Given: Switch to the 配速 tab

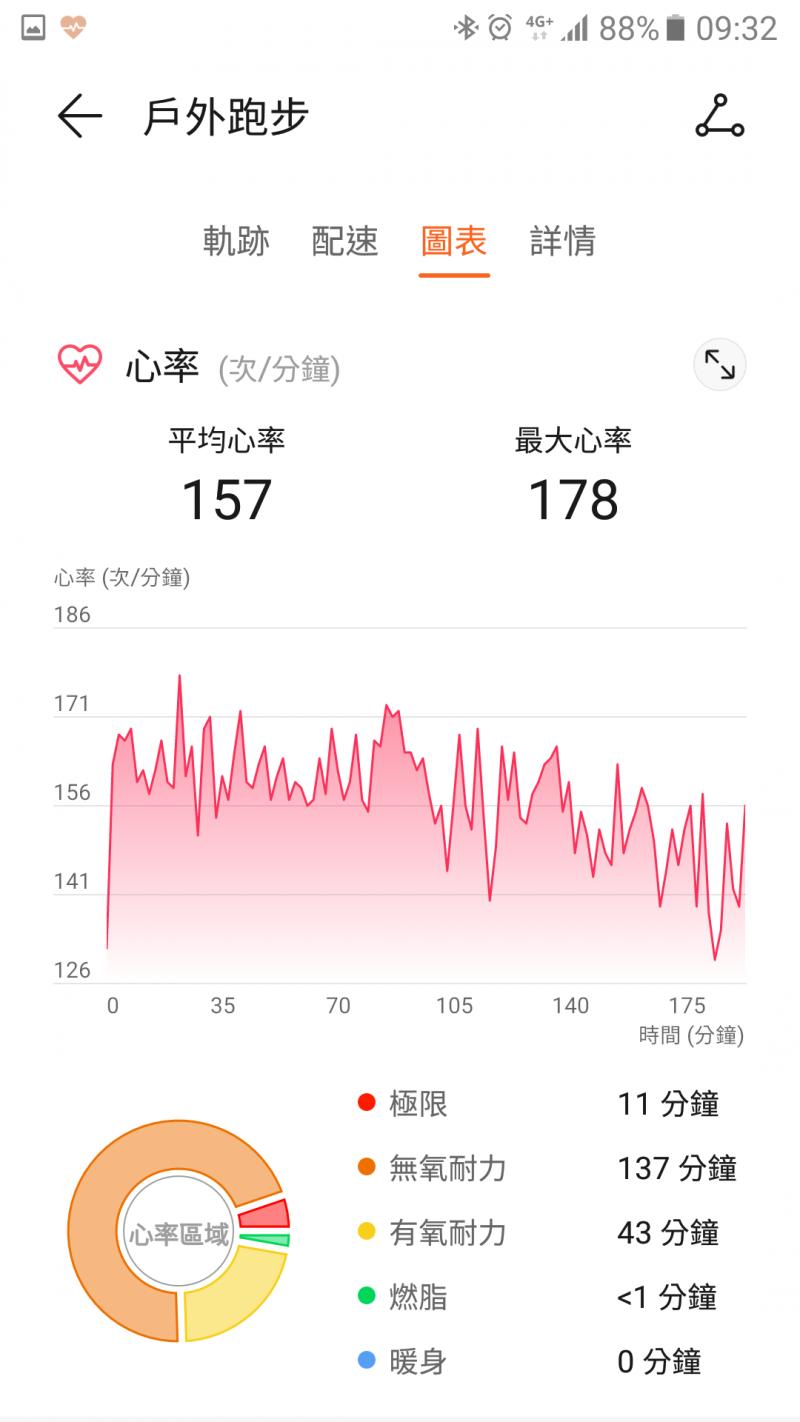Looking at the screenshot, I should pyautogui.click(x=345, y=241).
